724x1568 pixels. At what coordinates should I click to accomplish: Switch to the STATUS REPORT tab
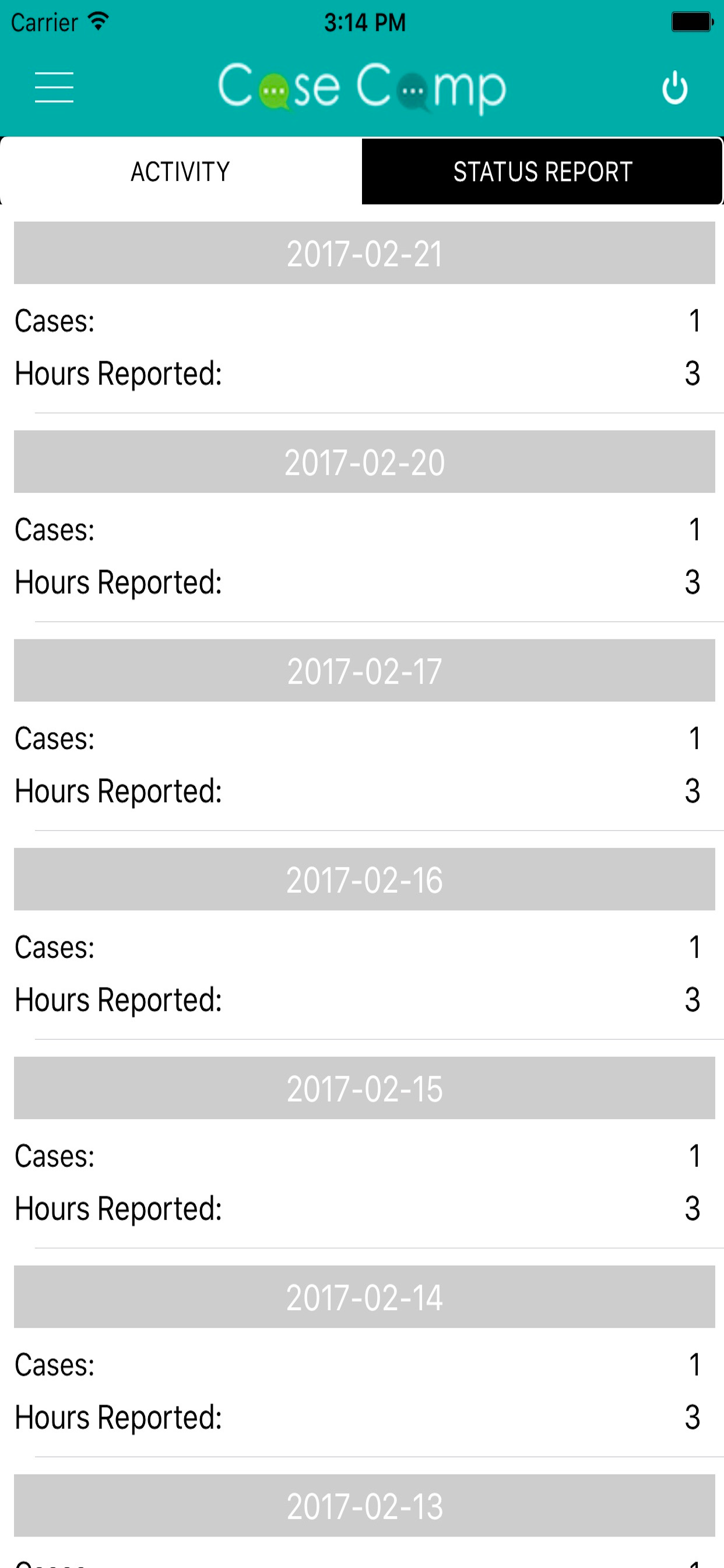coord(542,171)
